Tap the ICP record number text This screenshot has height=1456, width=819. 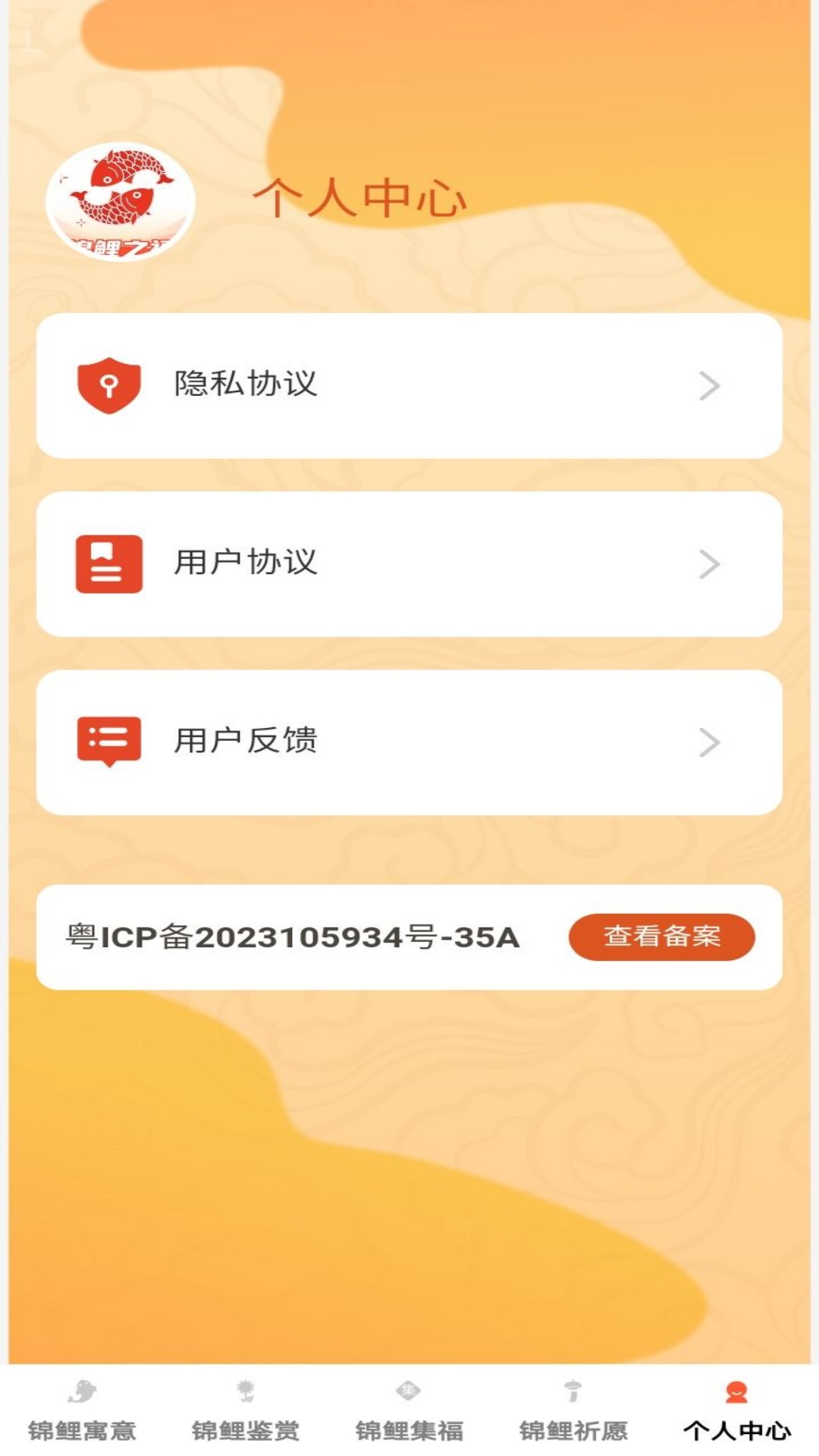292,937
